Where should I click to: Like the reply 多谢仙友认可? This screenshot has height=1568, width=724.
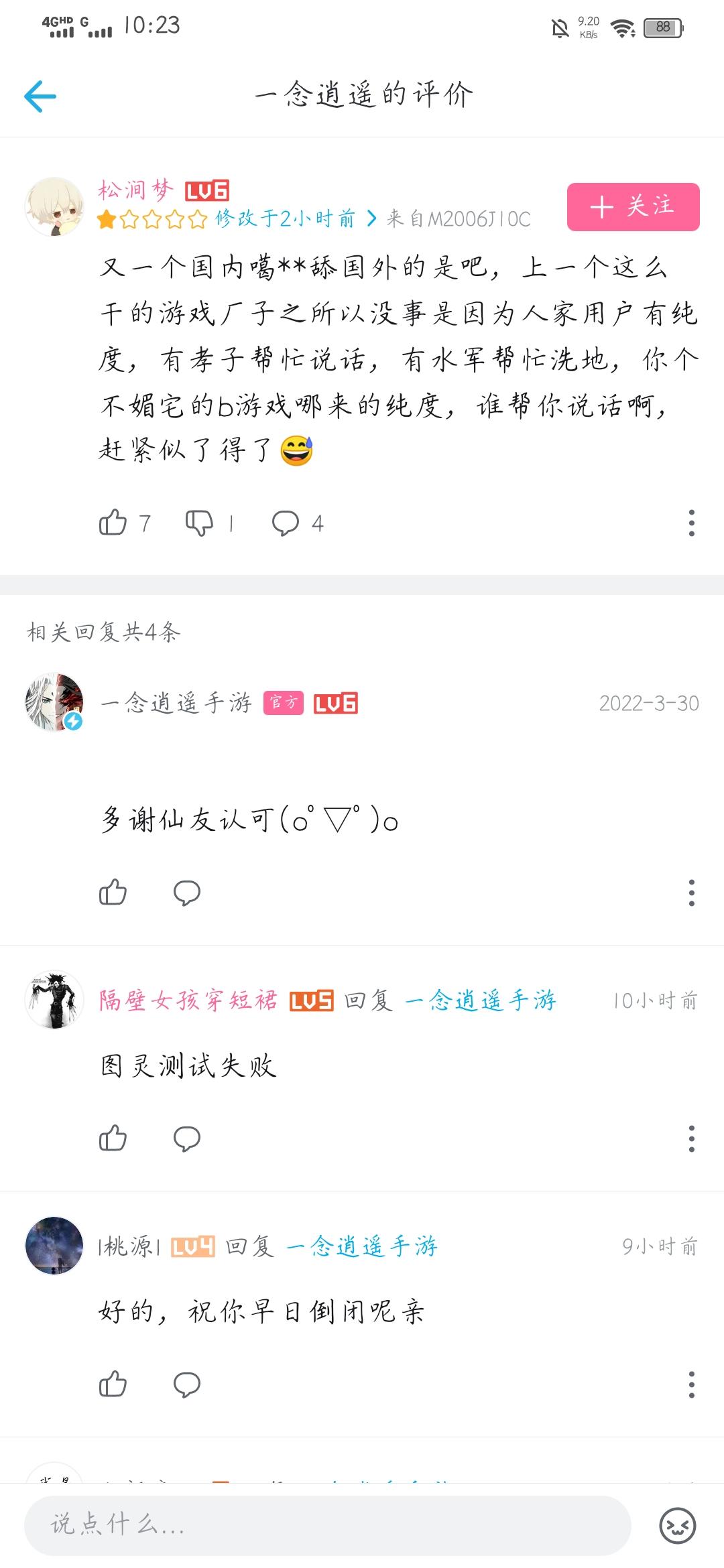[x=113, y=893]
